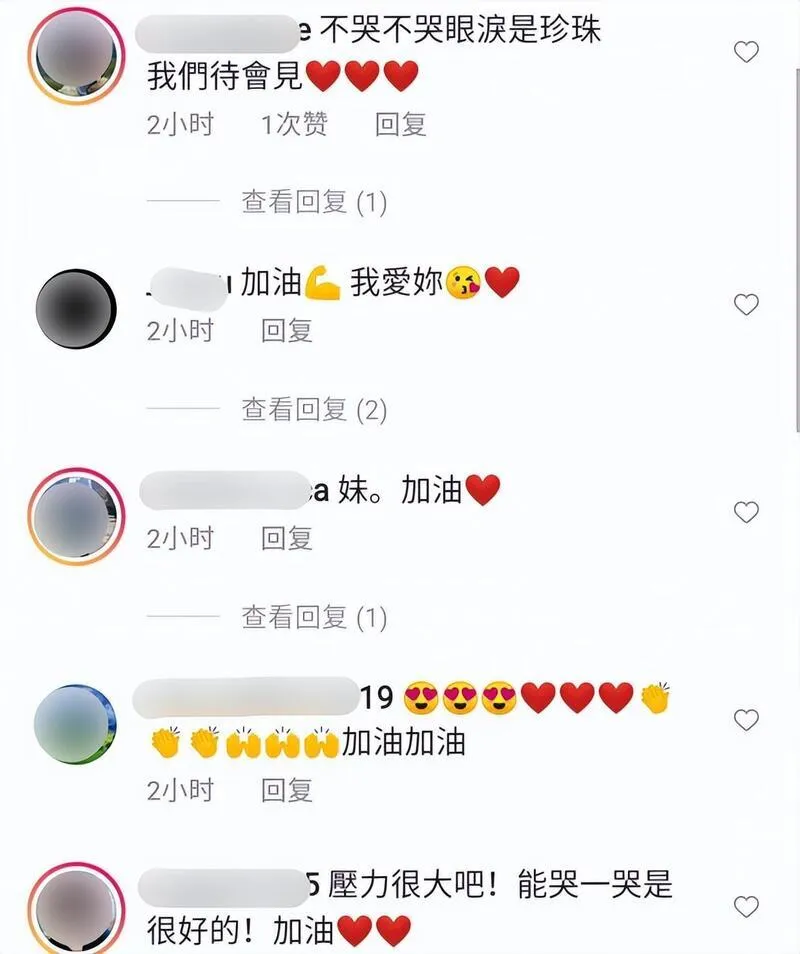The height and width of the screenshot is (954, 800).
Task: Reply to the 加油加油 comment
Action: coord(287,791)
